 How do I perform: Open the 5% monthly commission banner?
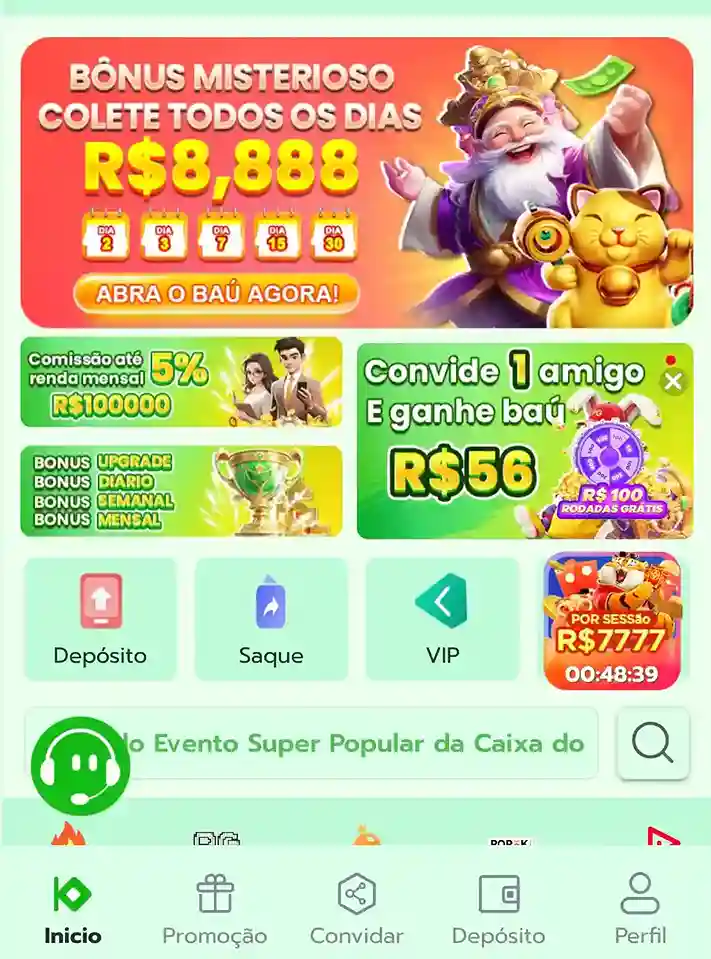[181, 382]
